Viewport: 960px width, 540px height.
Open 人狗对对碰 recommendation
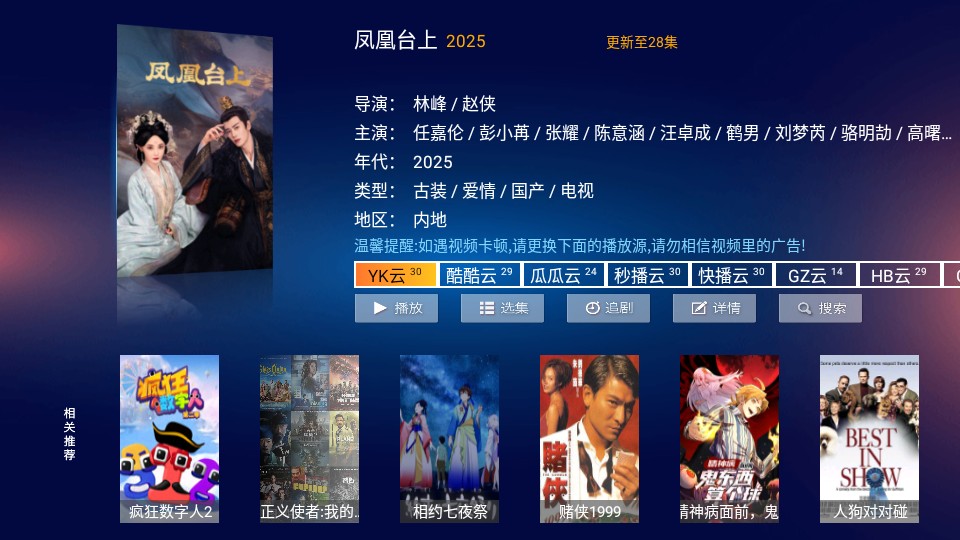pyautogui.click(x=870, y=438)
